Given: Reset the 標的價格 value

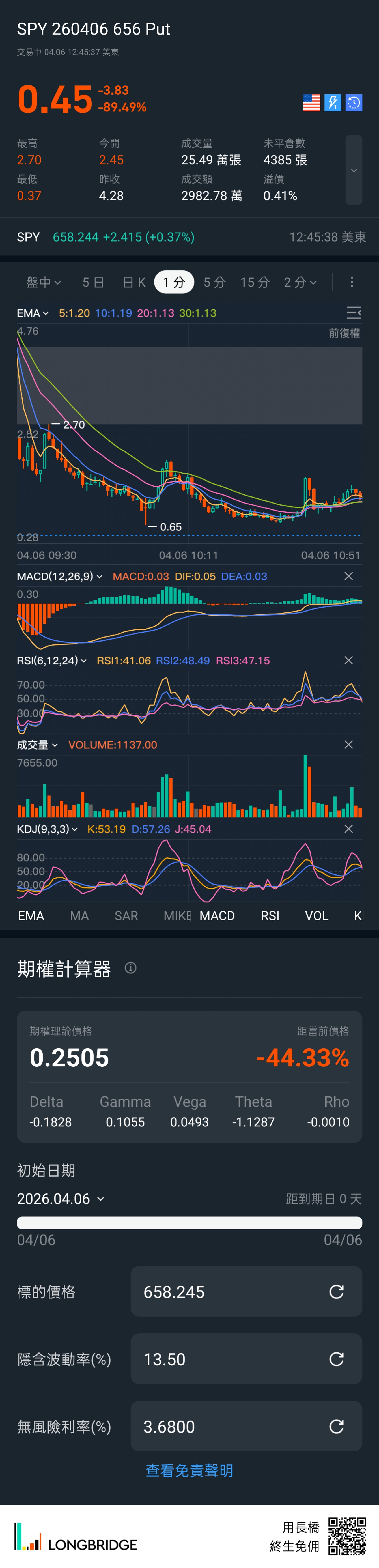Looking at the screenshot, I should pos(336,1292).
